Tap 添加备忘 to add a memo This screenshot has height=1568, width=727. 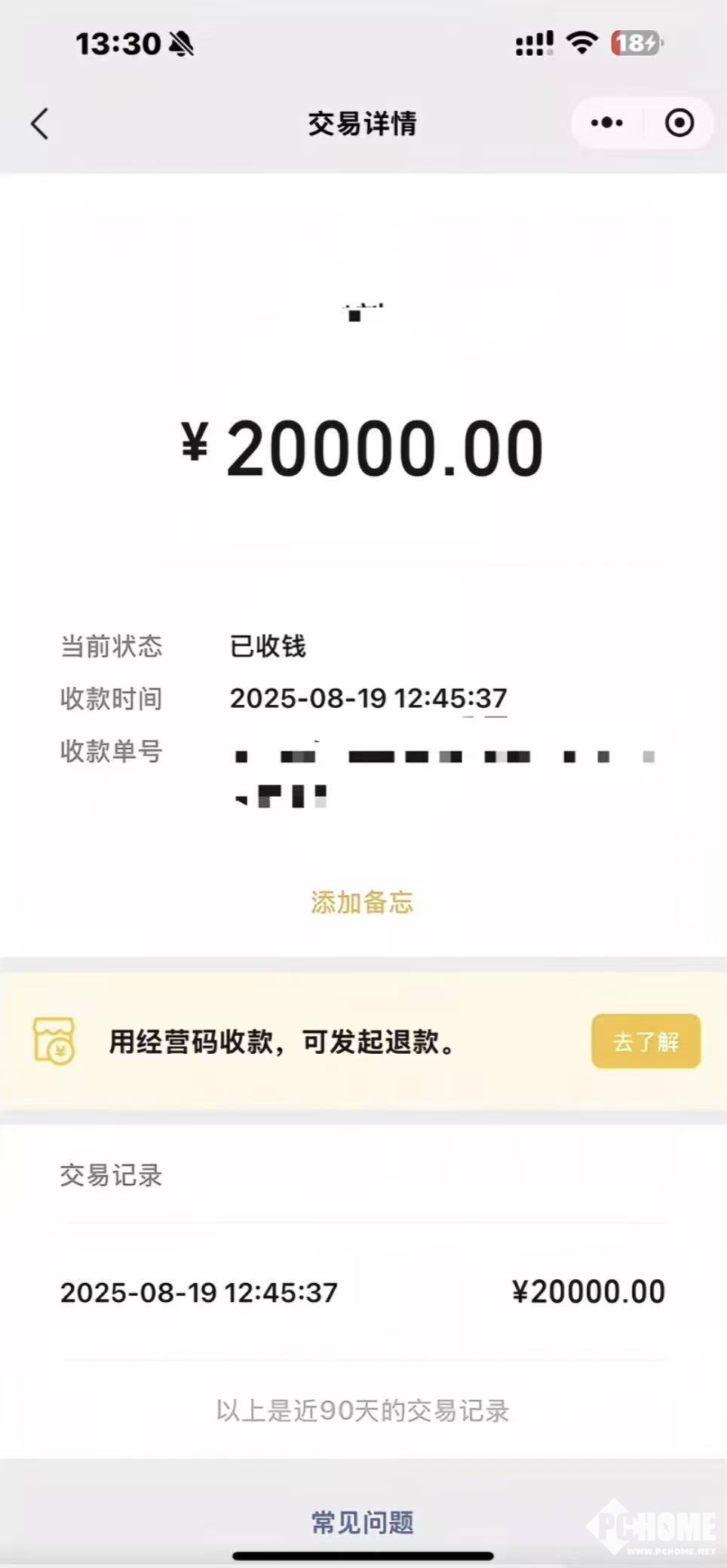coord(362,902)
